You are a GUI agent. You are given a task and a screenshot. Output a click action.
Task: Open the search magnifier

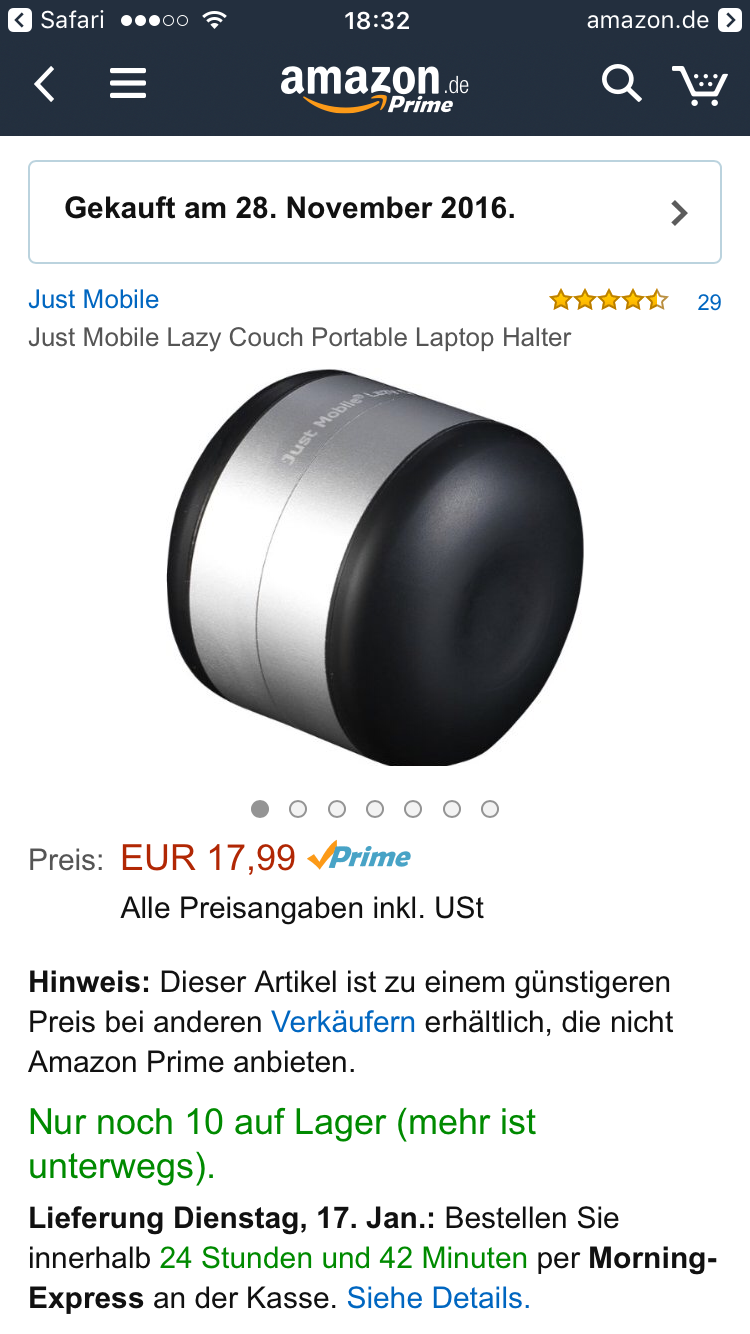click(x=621, y=84)
